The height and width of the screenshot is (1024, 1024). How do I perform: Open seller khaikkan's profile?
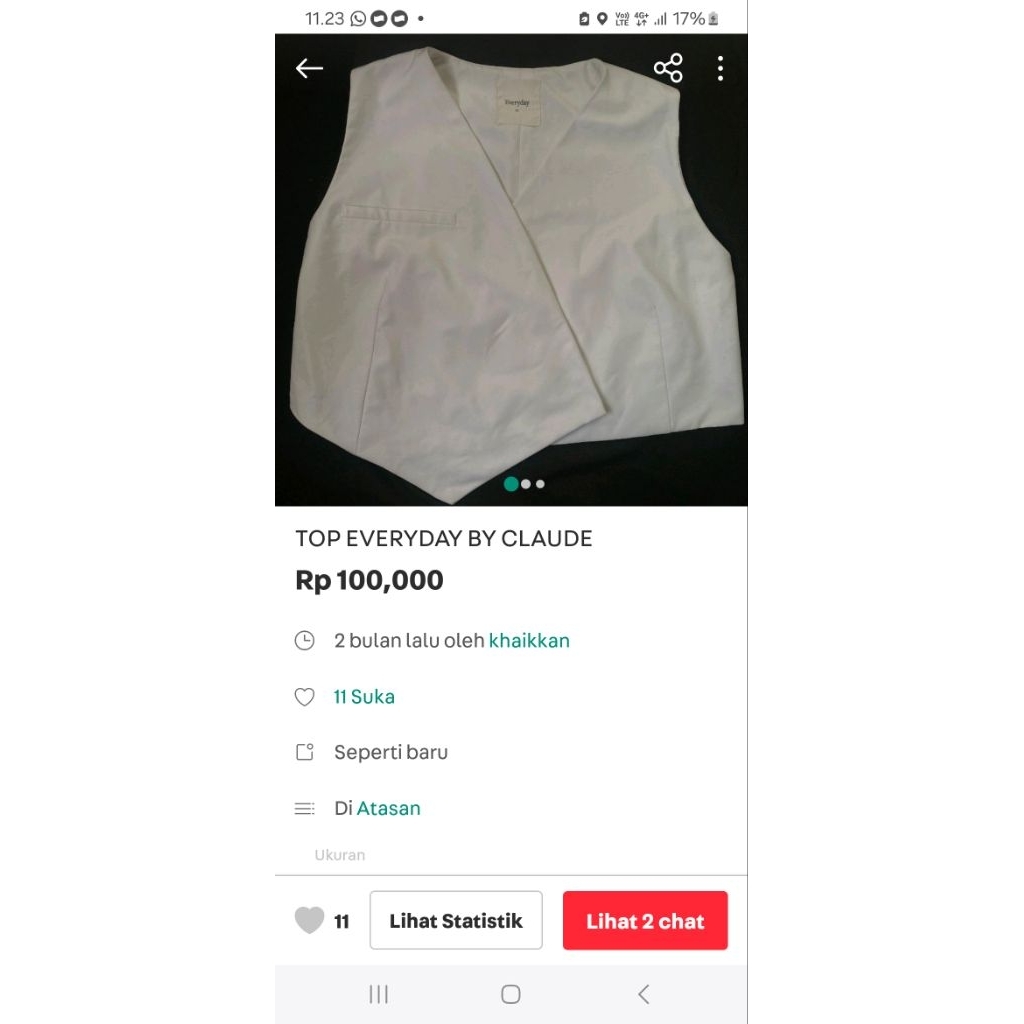click(x=529, y=641)
